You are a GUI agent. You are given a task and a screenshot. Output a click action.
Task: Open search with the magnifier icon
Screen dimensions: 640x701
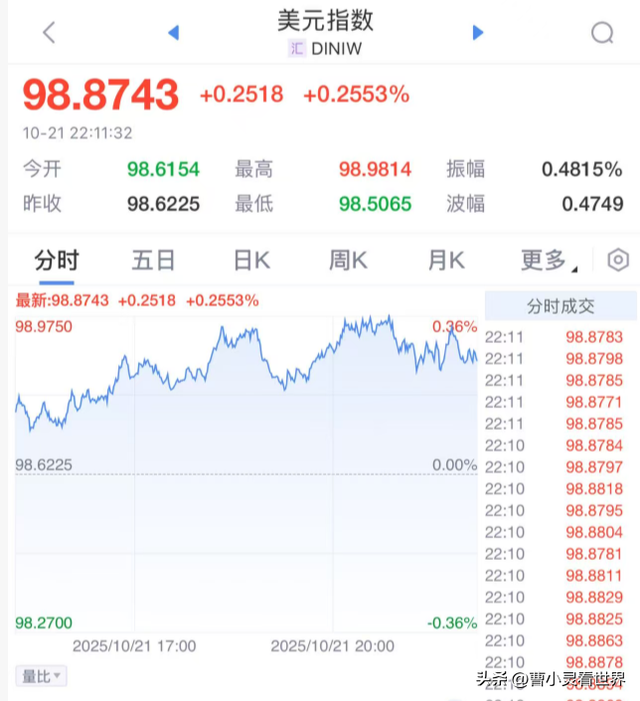[602, 33]
